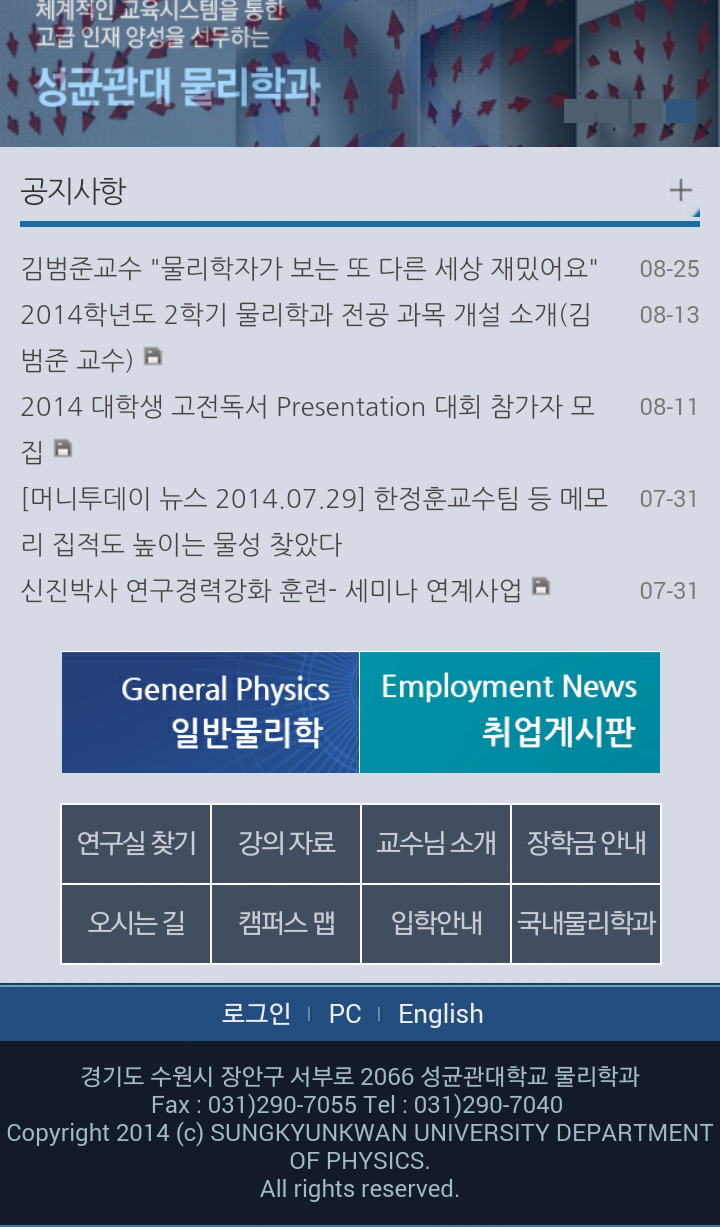The width and height of the screenshot is (720, 1227).
Task: Tap the 로그인 login link
Action: tap(256, 1013)
